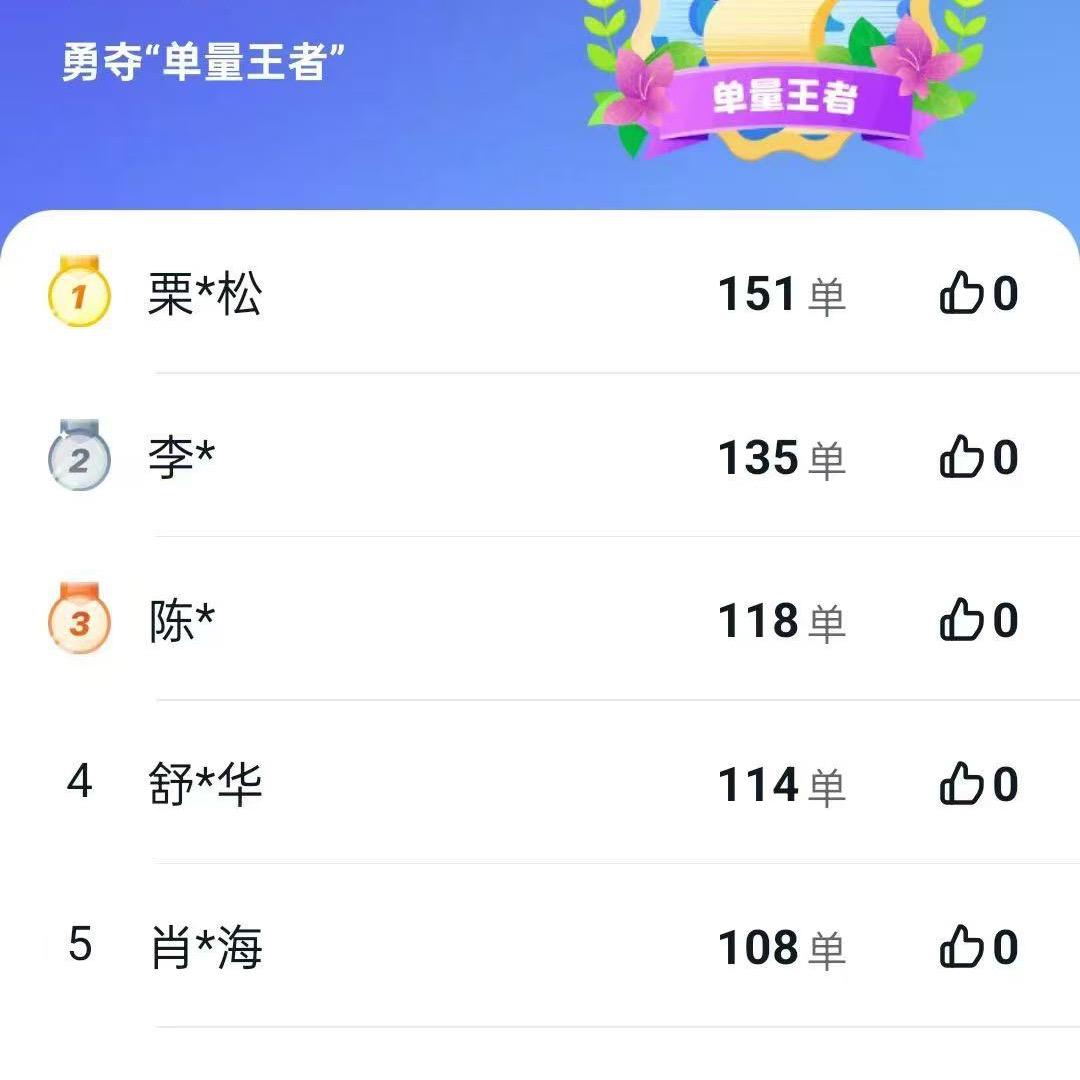
Task: Give a thumbs-up to 李* with 135单
Action: pyautogui.click(x=962, y=458)
